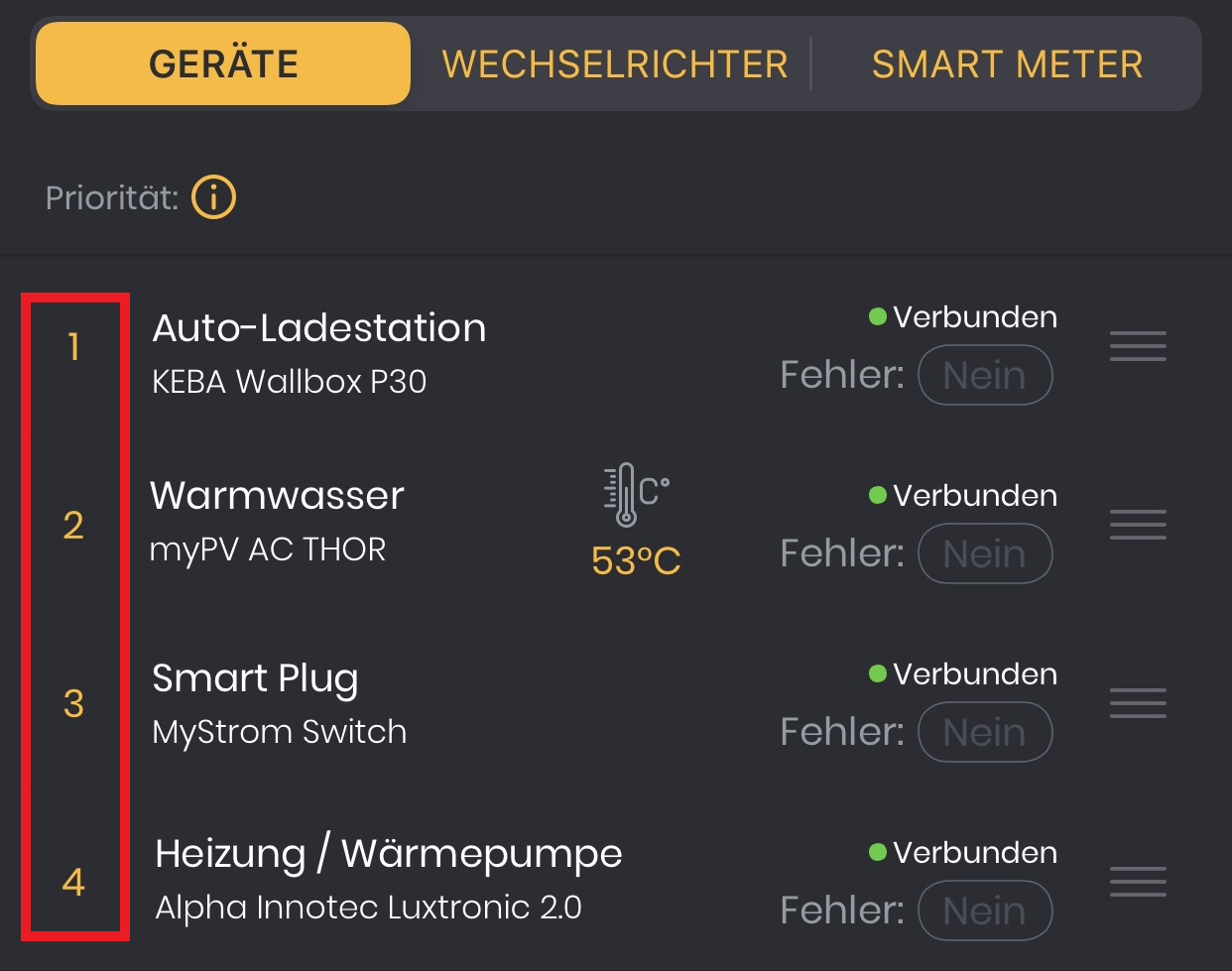The height and width of the screenshot is (971, 1232).
Task: Switch to the Wechselrichter tab
Action: click(x=614, y=64)
